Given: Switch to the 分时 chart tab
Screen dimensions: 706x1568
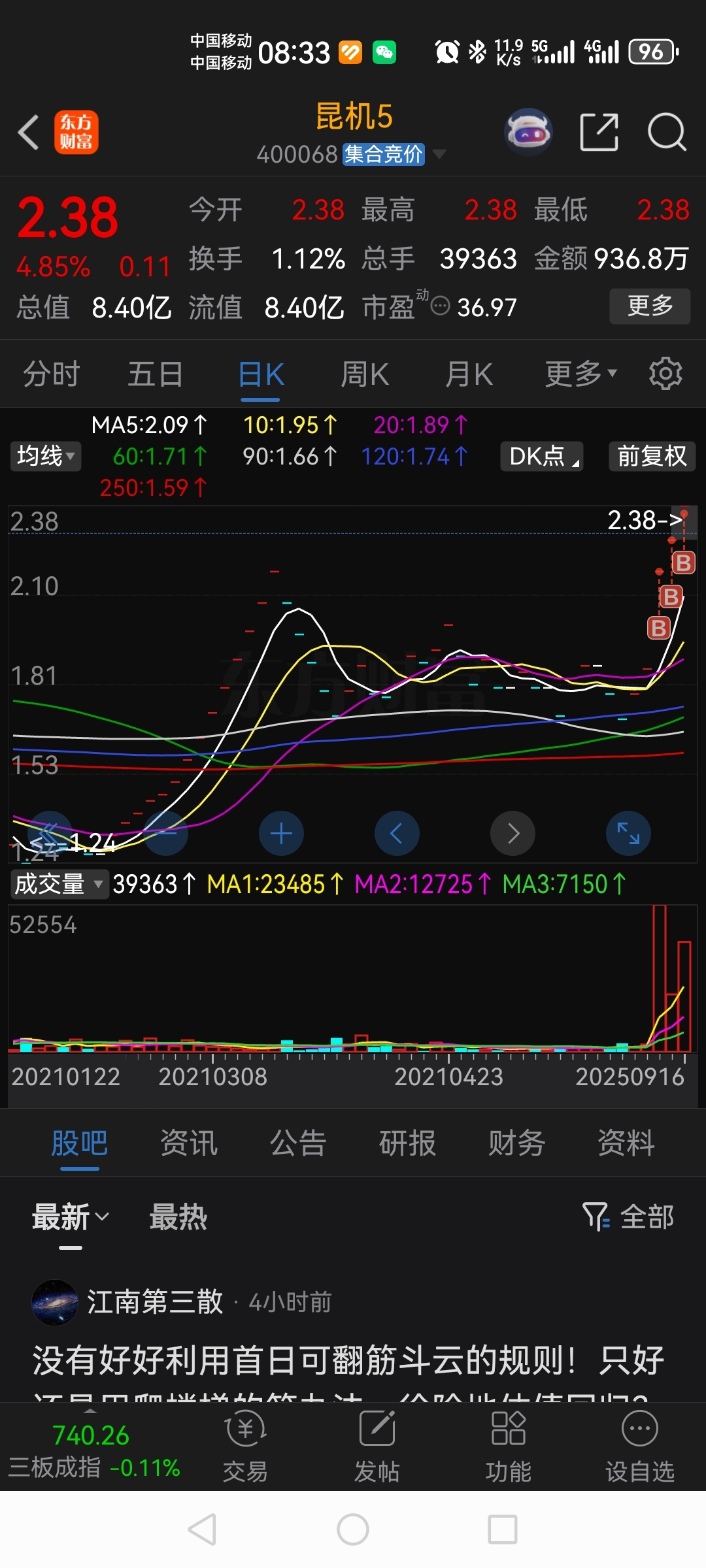Looking at the screenshot, I should pos(51,375).
